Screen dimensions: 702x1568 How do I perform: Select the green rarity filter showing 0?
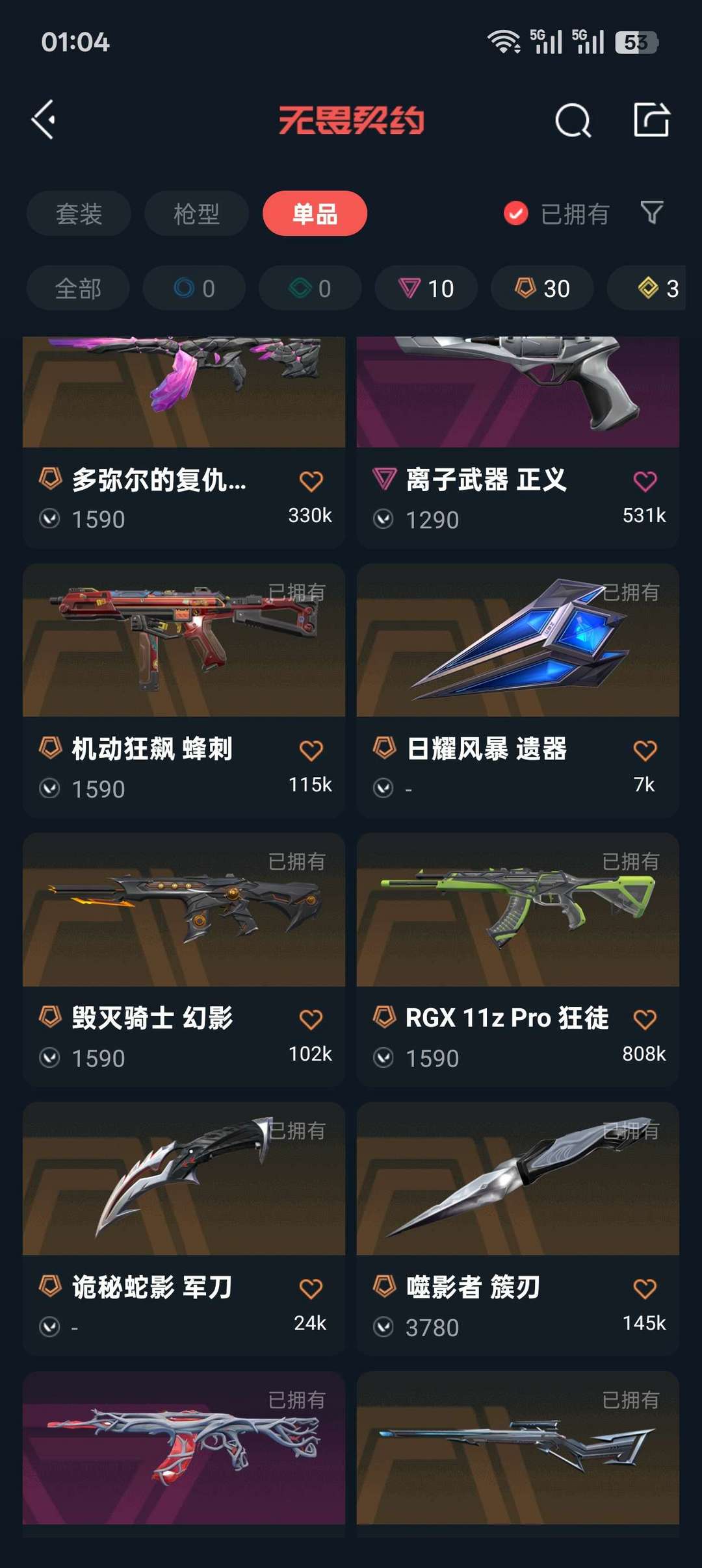pyautogui.click(x=309, y=288)
